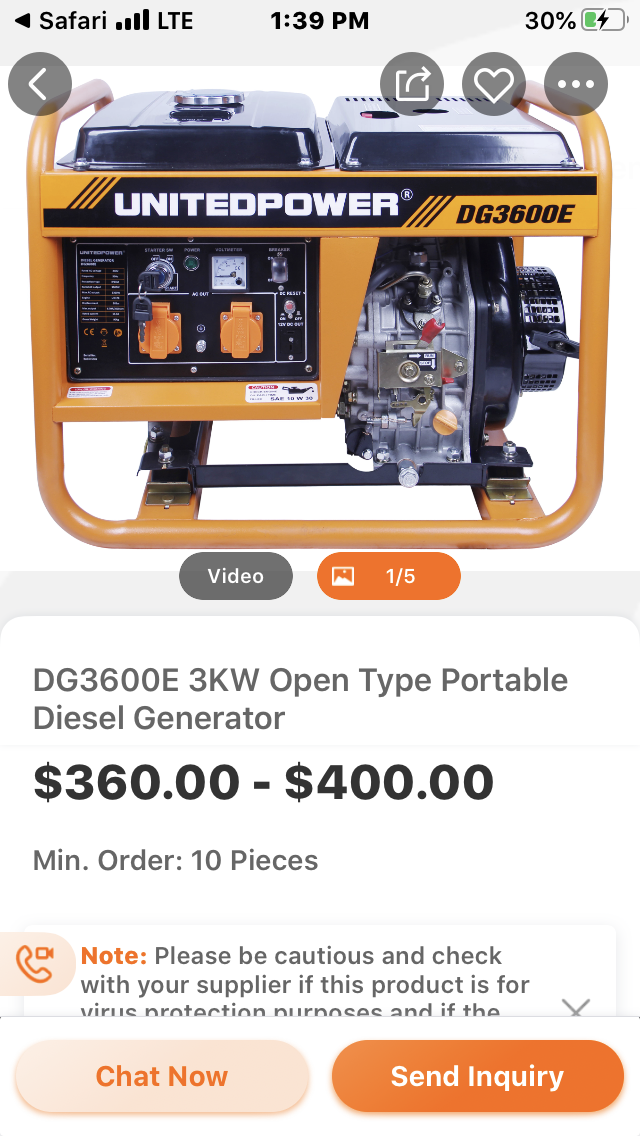This screenshot has height=1136, width=640.
Task: Share this generator listing
Action: click(413, 84)
